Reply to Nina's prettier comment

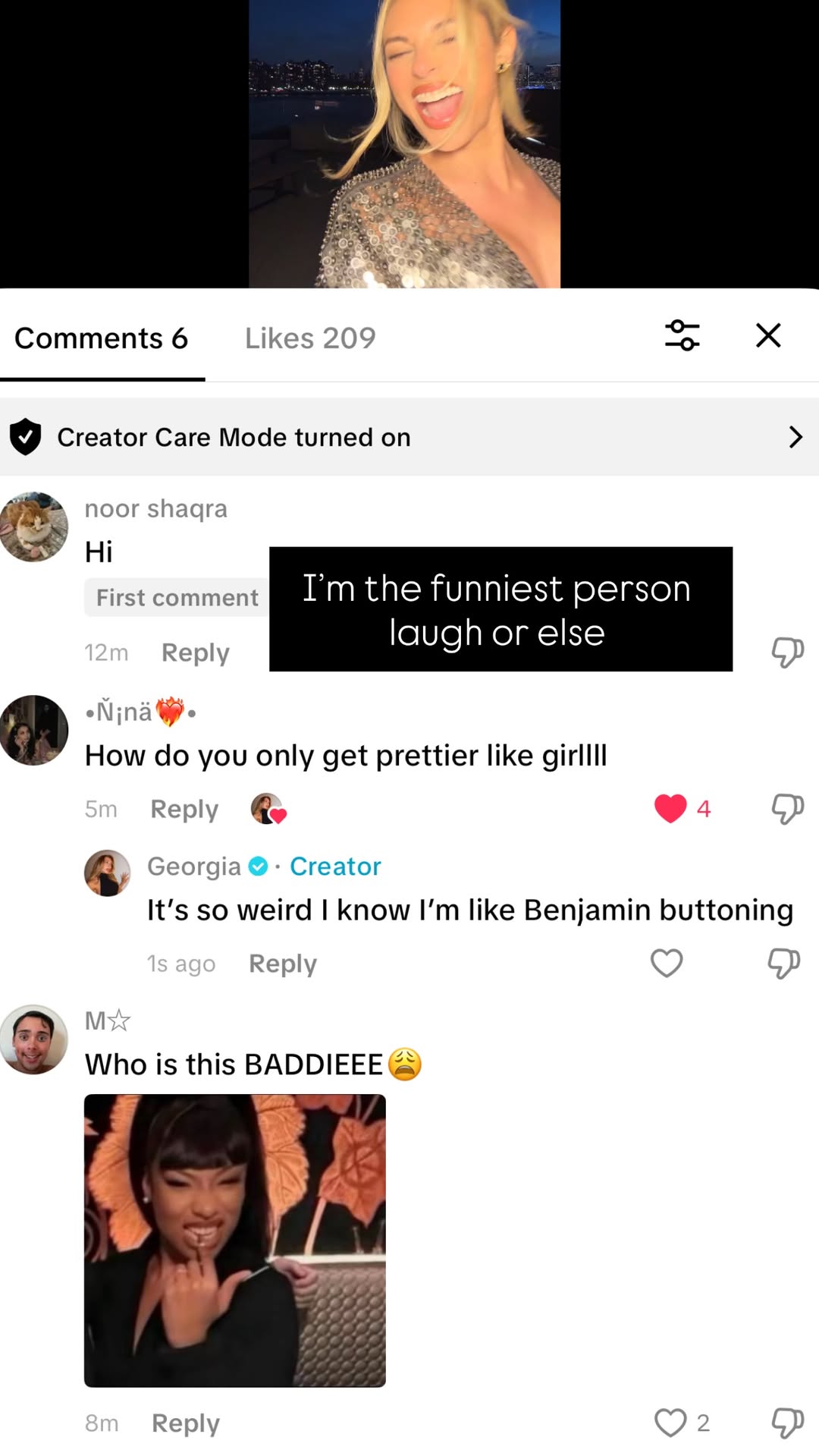(x=184, y=809)
